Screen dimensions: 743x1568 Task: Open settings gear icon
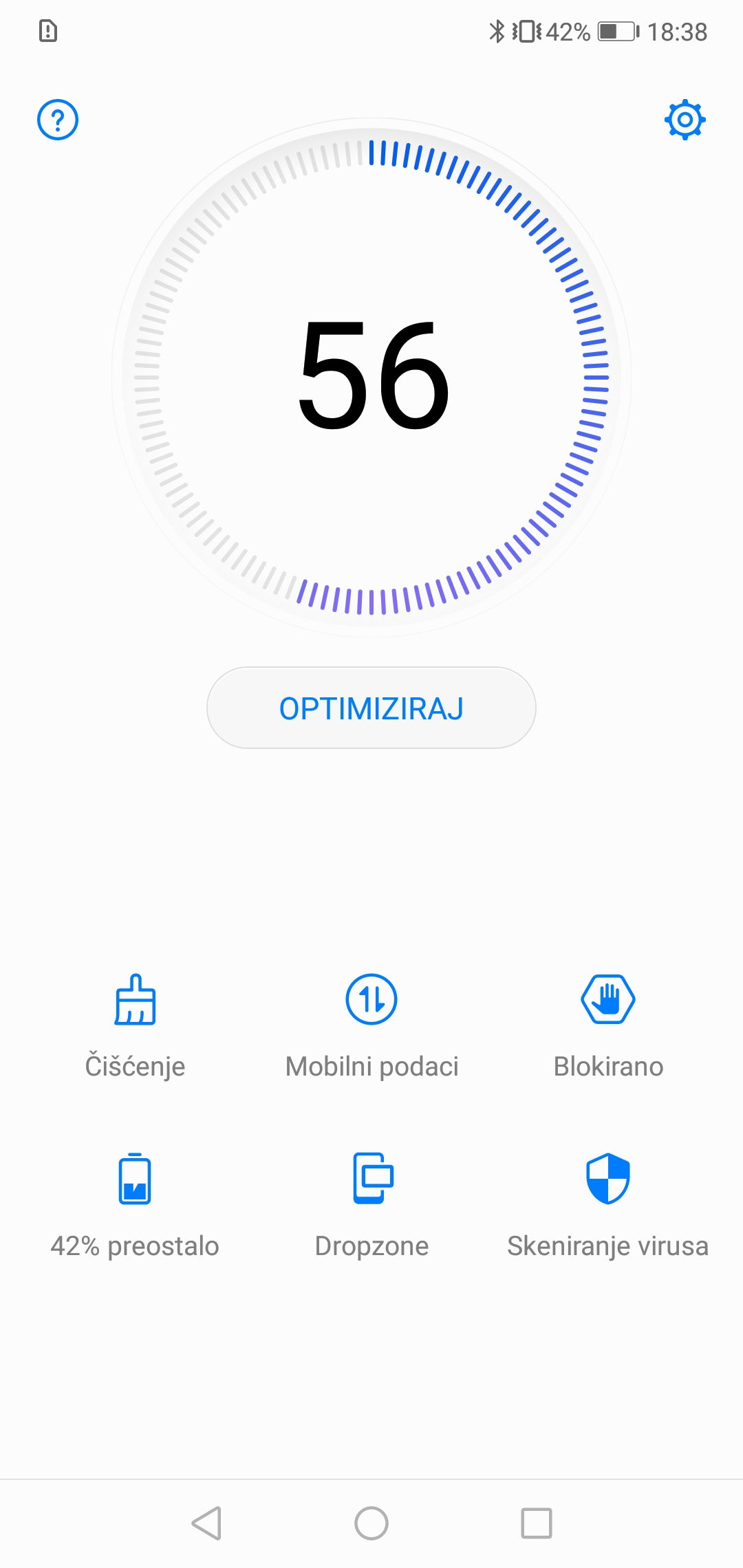(x=685, y=120)
